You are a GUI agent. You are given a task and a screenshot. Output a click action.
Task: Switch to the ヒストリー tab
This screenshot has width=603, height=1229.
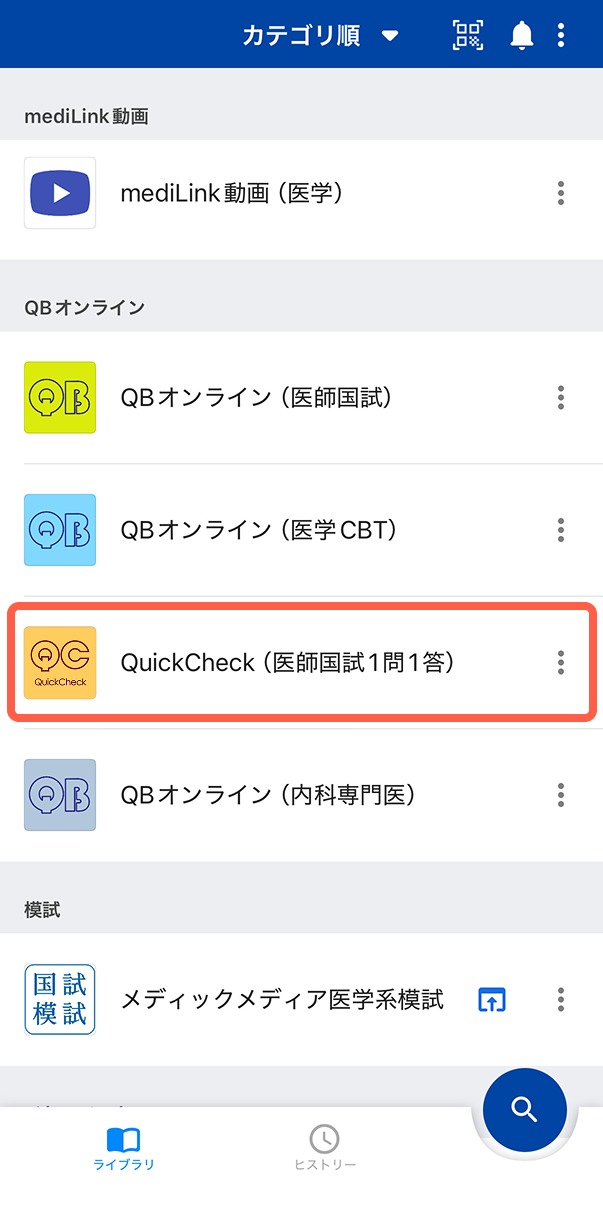pos(324,1148)
